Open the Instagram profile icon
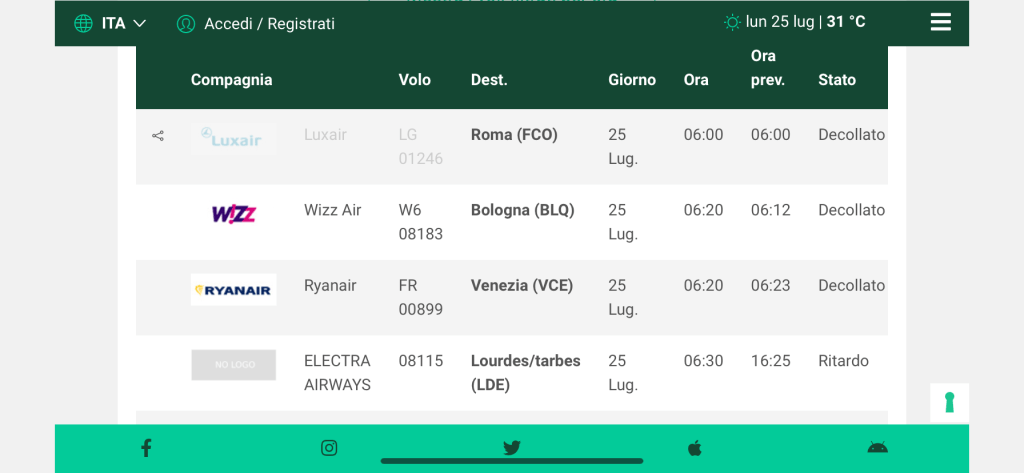Image resolution: width=1024 pixels, height=473 pixels. [x=329, y=448]
